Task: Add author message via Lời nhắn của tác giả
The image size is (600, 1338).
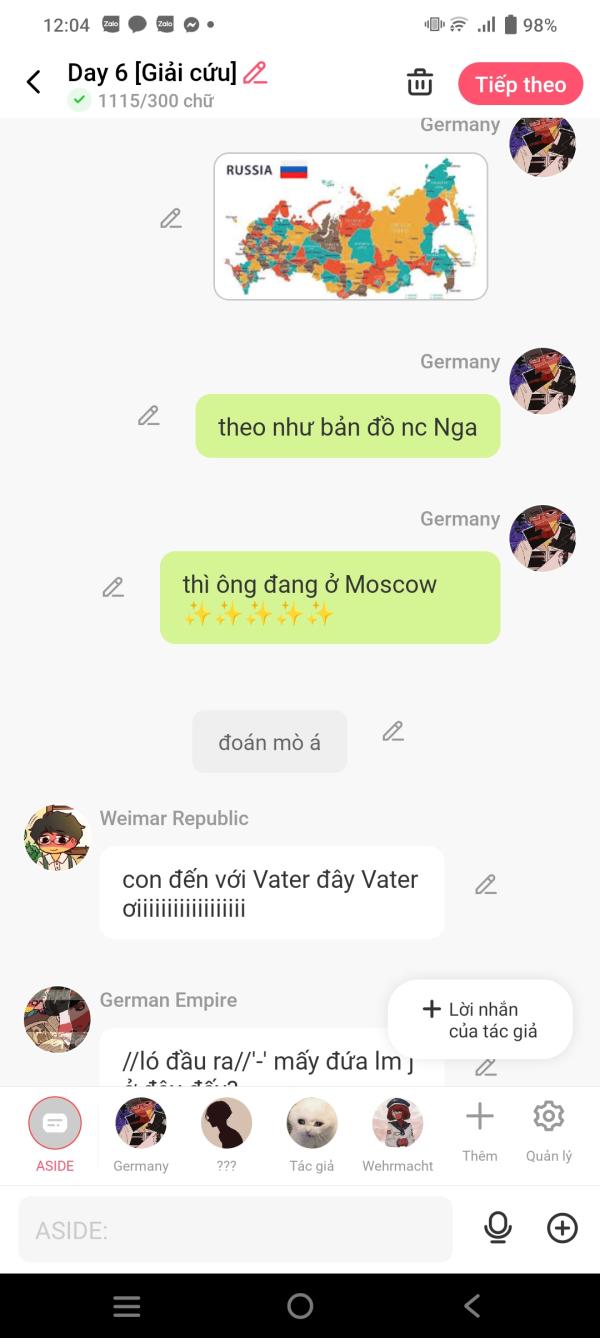Action: (480, 1020)
